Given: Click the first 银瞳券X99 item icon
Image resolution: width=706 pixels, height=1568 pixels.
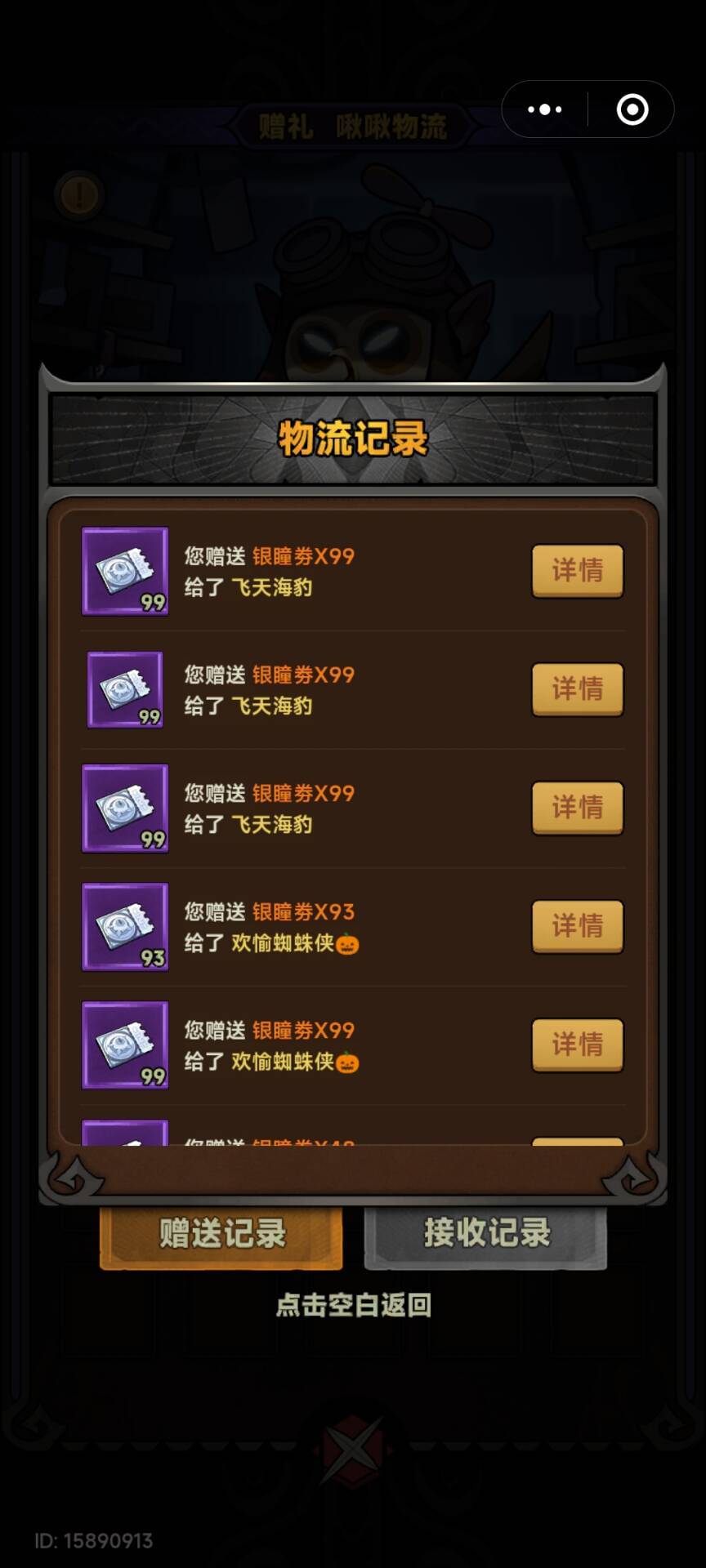Looking at the screenshot, I should pyautogui.click(x=124, y=572).
